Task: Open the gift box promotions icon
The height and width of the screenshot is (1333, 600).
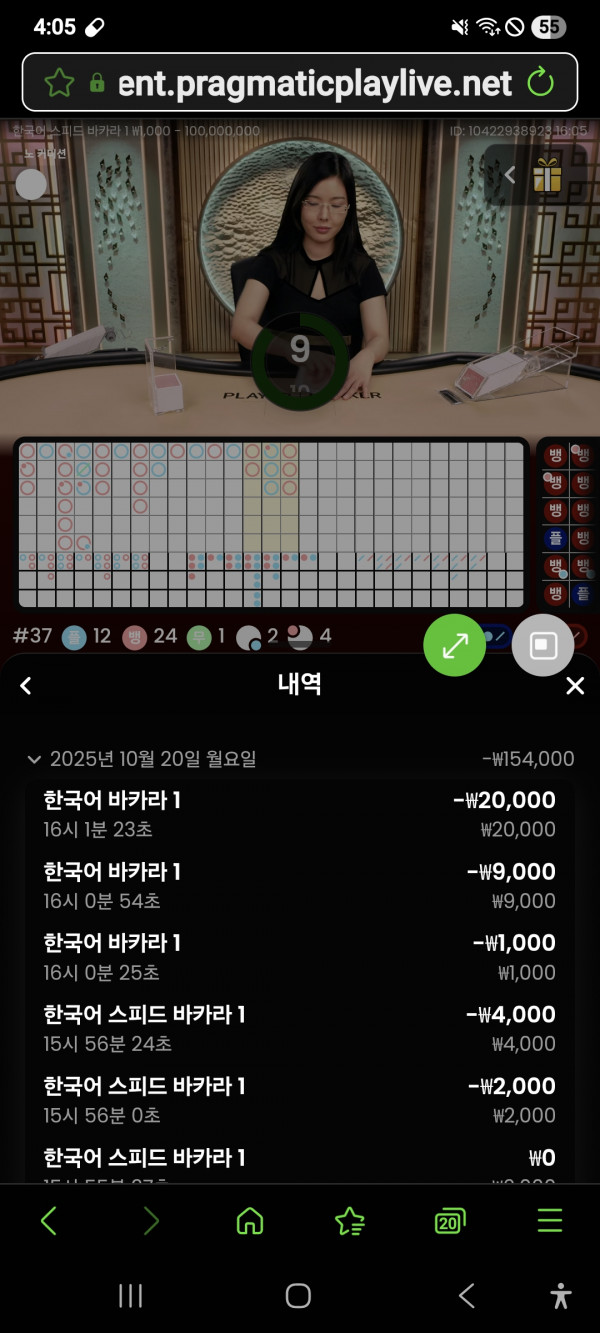Action: click(547, 176)
